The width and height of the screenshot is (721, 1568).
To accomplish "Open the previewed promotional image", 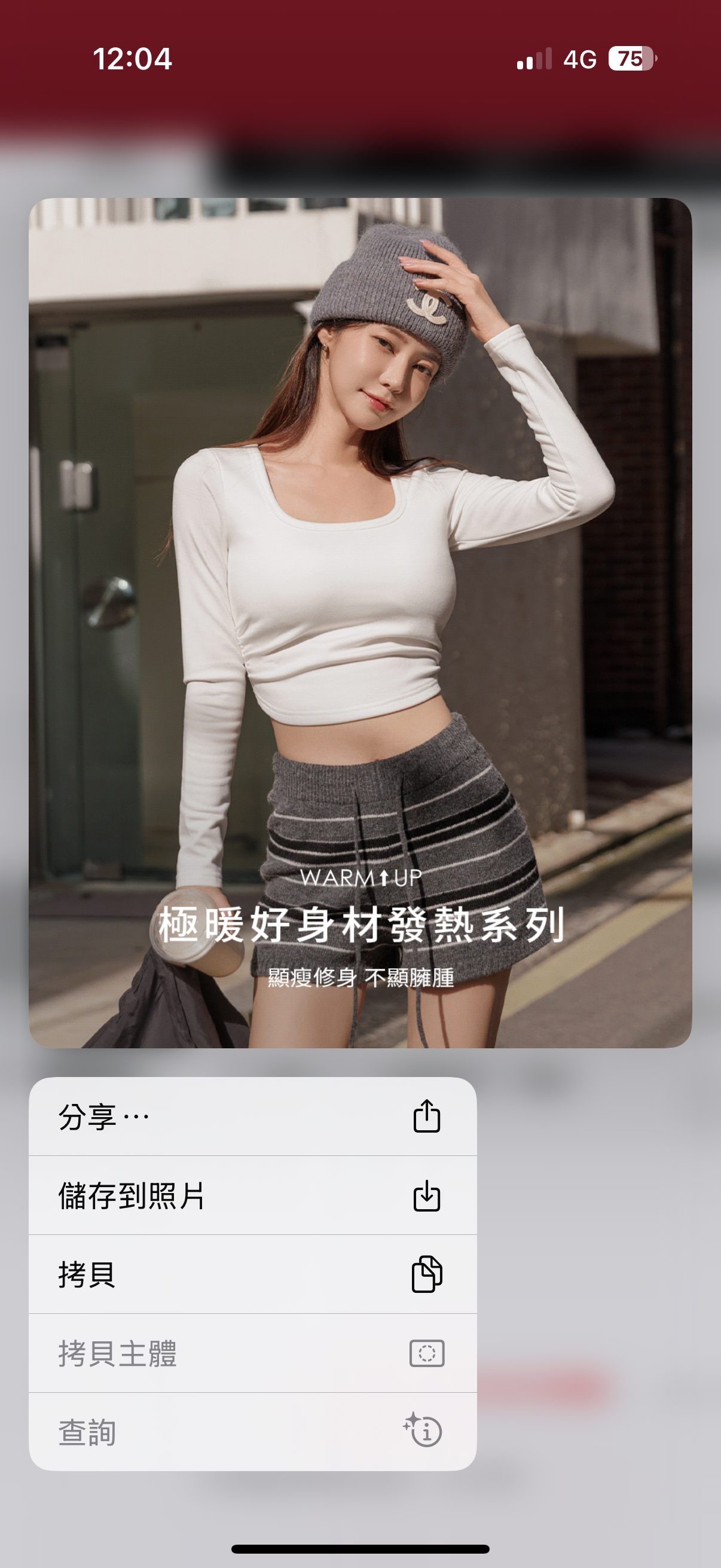I will [360, 622].
